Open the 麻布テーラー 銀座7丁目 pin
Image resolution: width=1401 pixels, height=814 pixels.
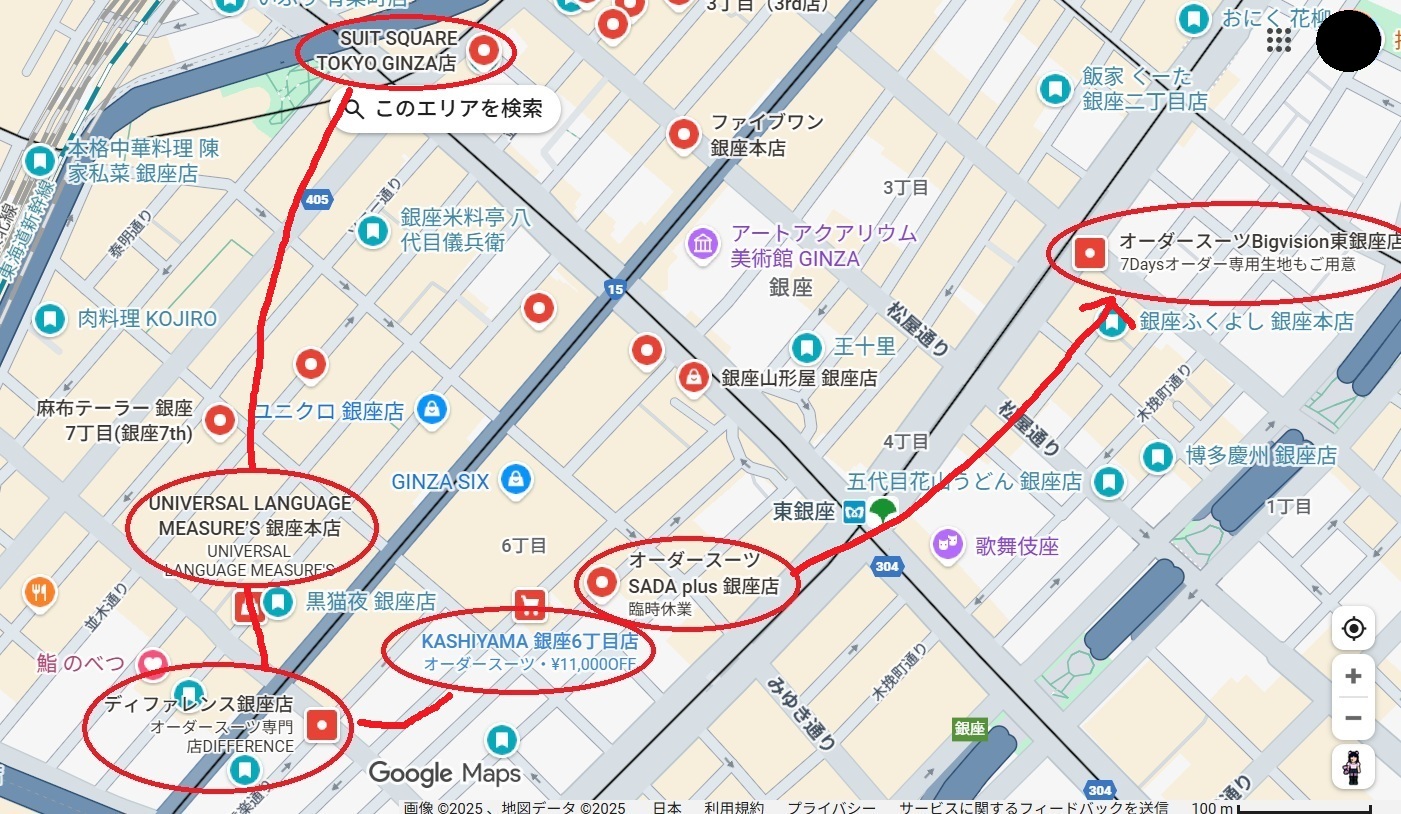click(x=220, y=419)
